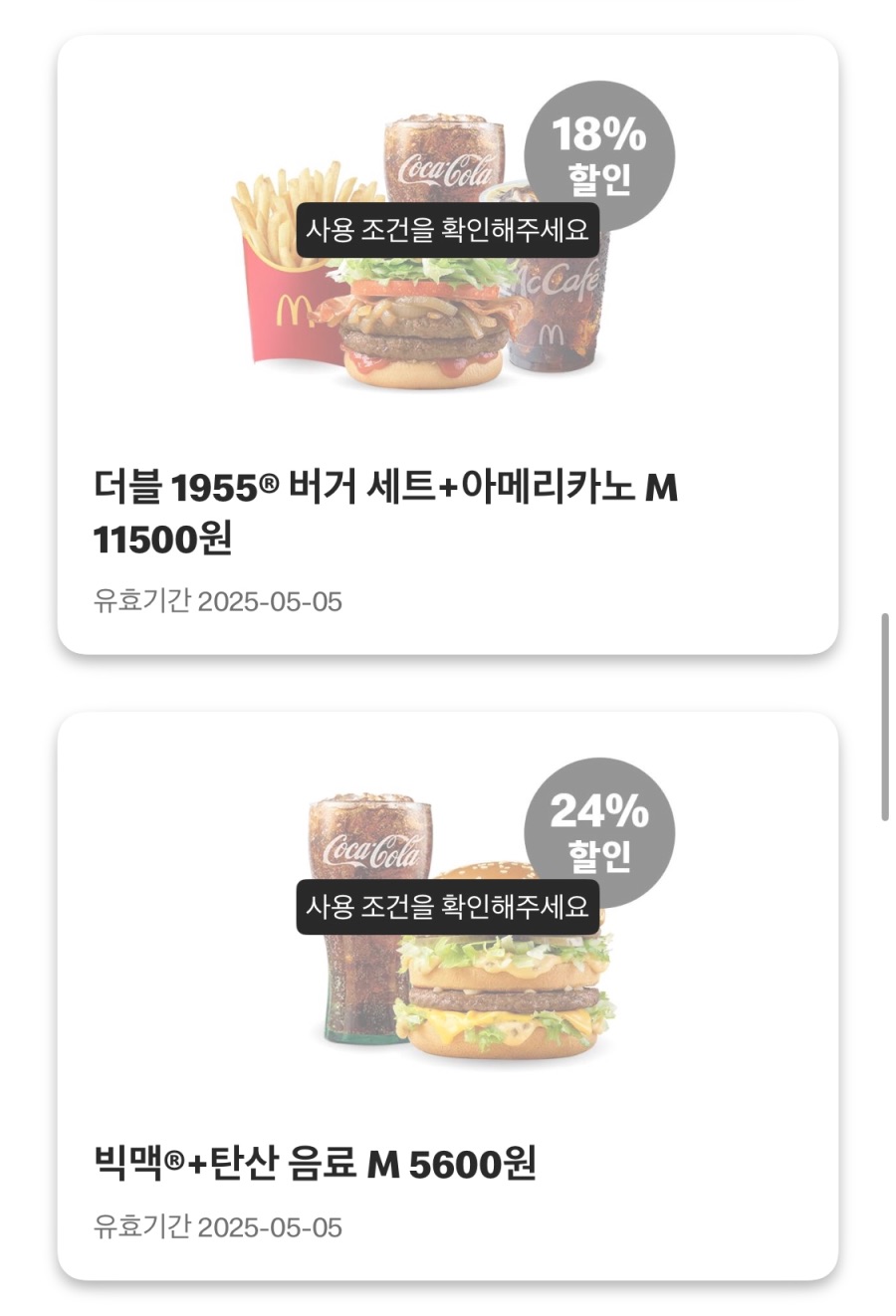
Task: Open 사용 조건을 확인해주세요 tooltip on Big Mac coupon
Action: coord(447,906)
